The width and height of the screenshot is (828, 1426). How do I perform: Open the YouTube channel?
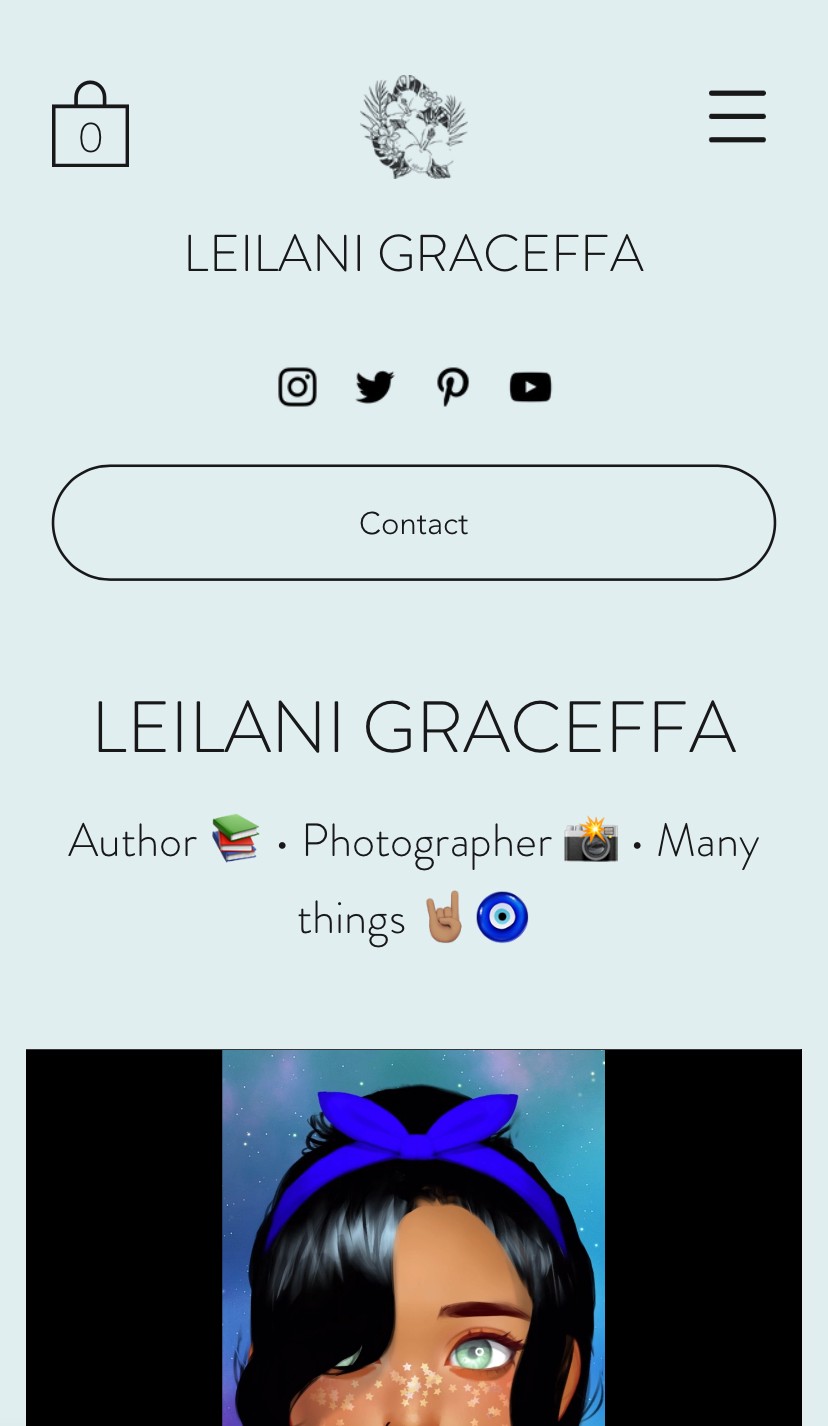point(530,387)
